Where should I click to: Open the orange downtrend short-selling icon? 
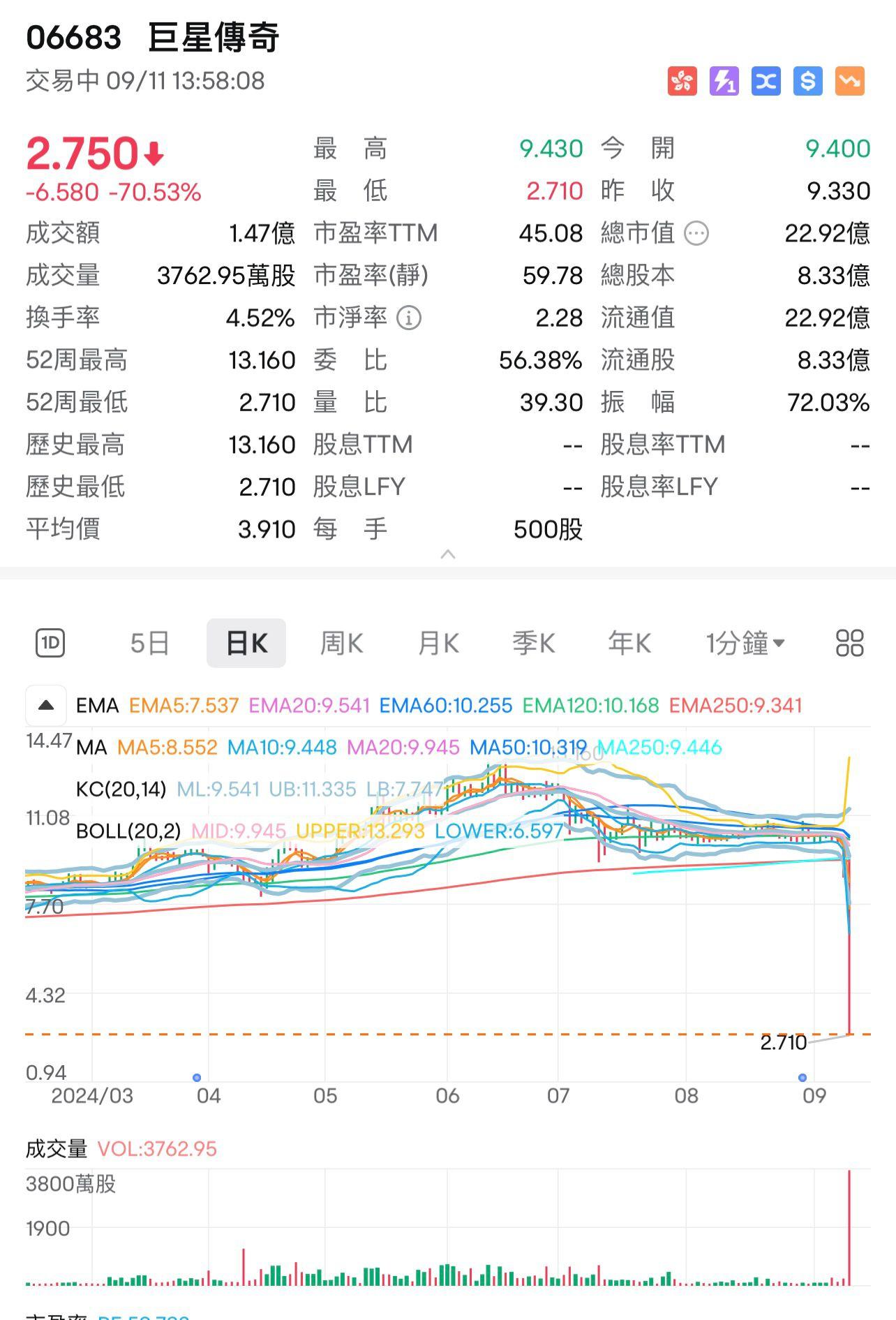click(850, 82)
